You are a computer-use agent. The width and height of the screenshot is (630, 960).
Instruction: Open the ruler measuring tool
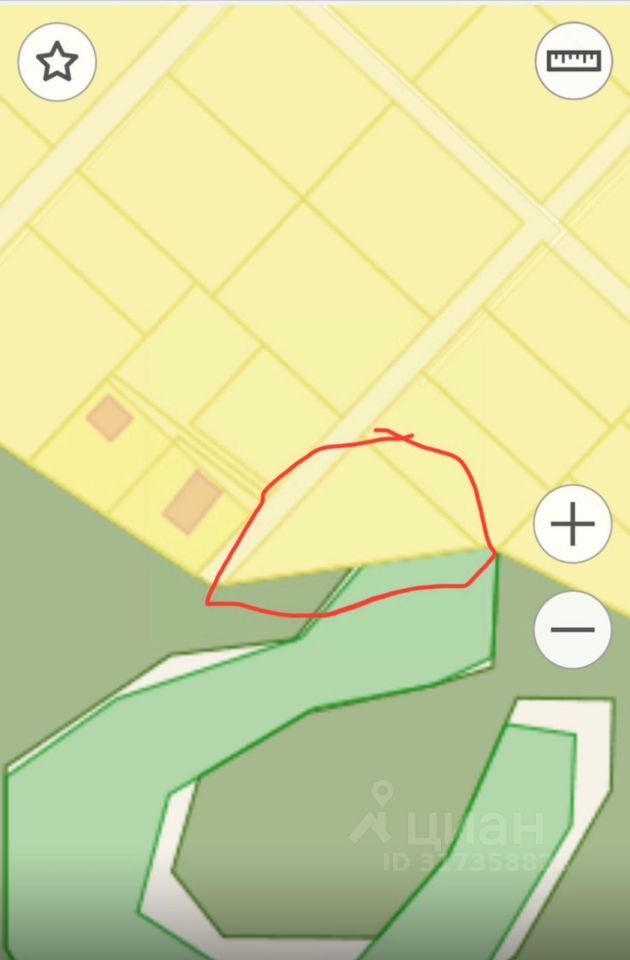[574, 60]
